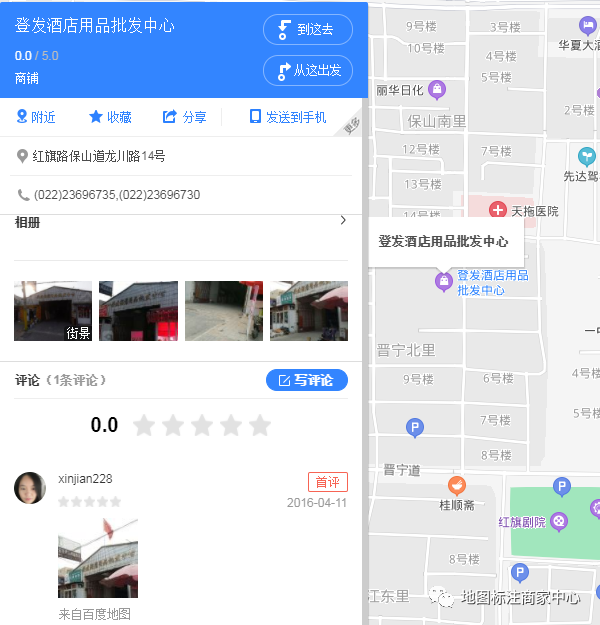Select 天拖医院 marker on map
The image size is (600, 625).
497,210
